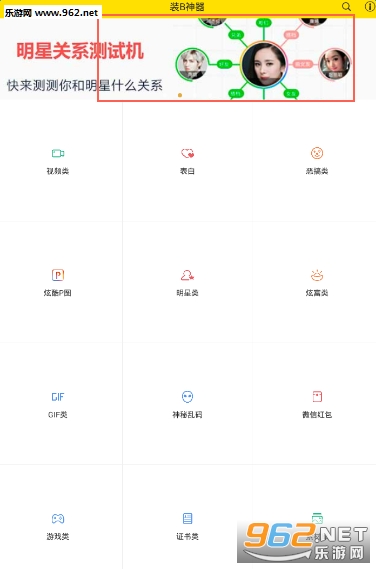This screenshot has width=376, height=569.
Task: Open the 明星类 category
Action: pyautogui.click(x=187, y=282)
